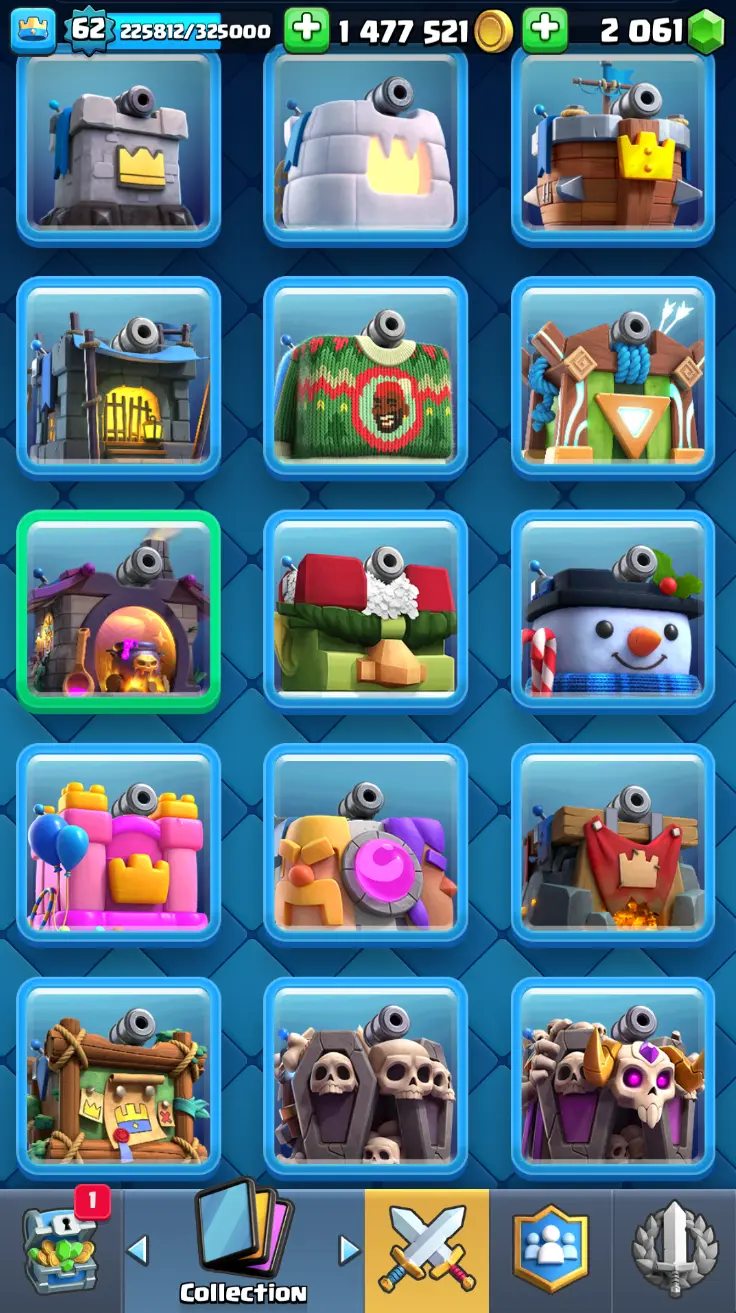Open the shop chest tab
This screenshot has width=736, height=1313.
pyautogui.click(x=61, y=1250)
